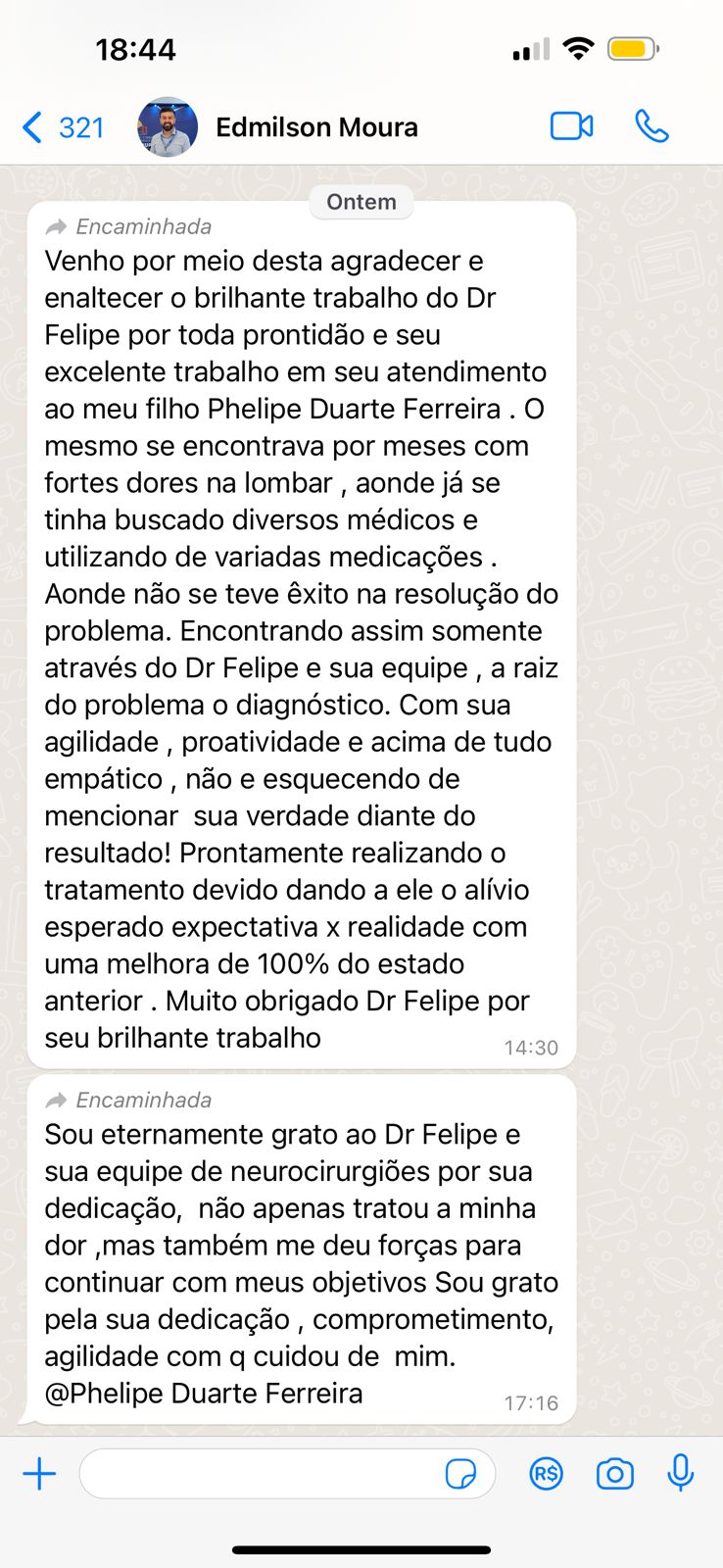The height and width of the screenshot is (1568, 723).
Task: Focus the message text field
Action: [260, 1474]
